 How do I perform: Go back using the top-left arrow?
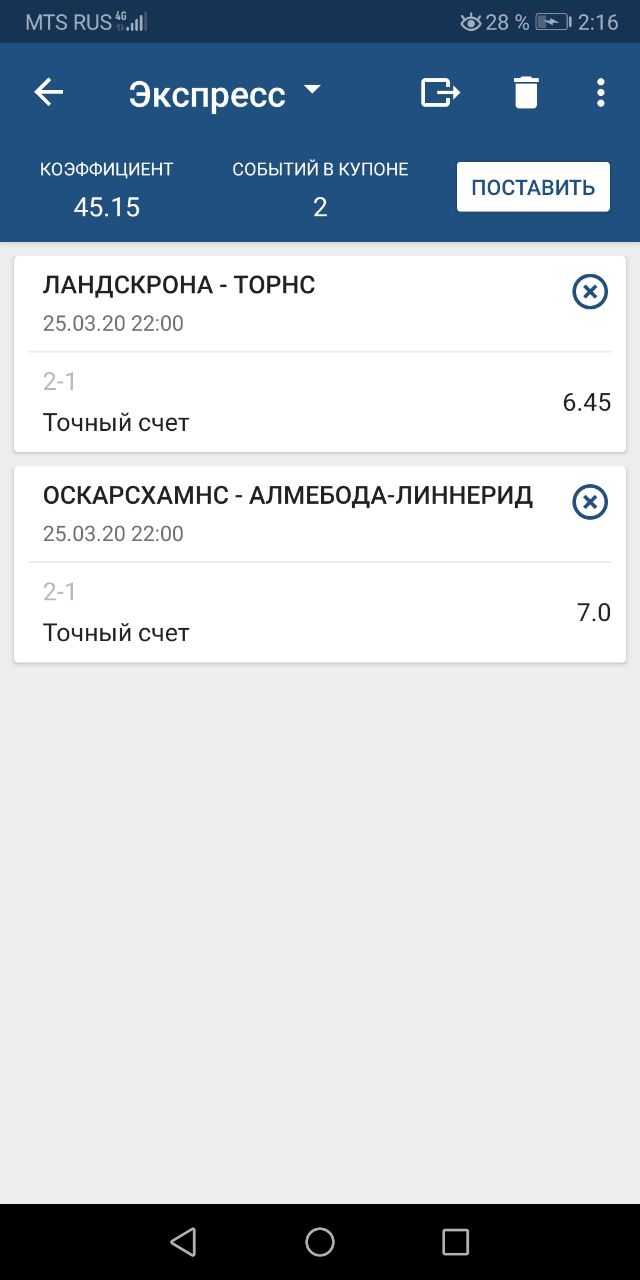49,93
